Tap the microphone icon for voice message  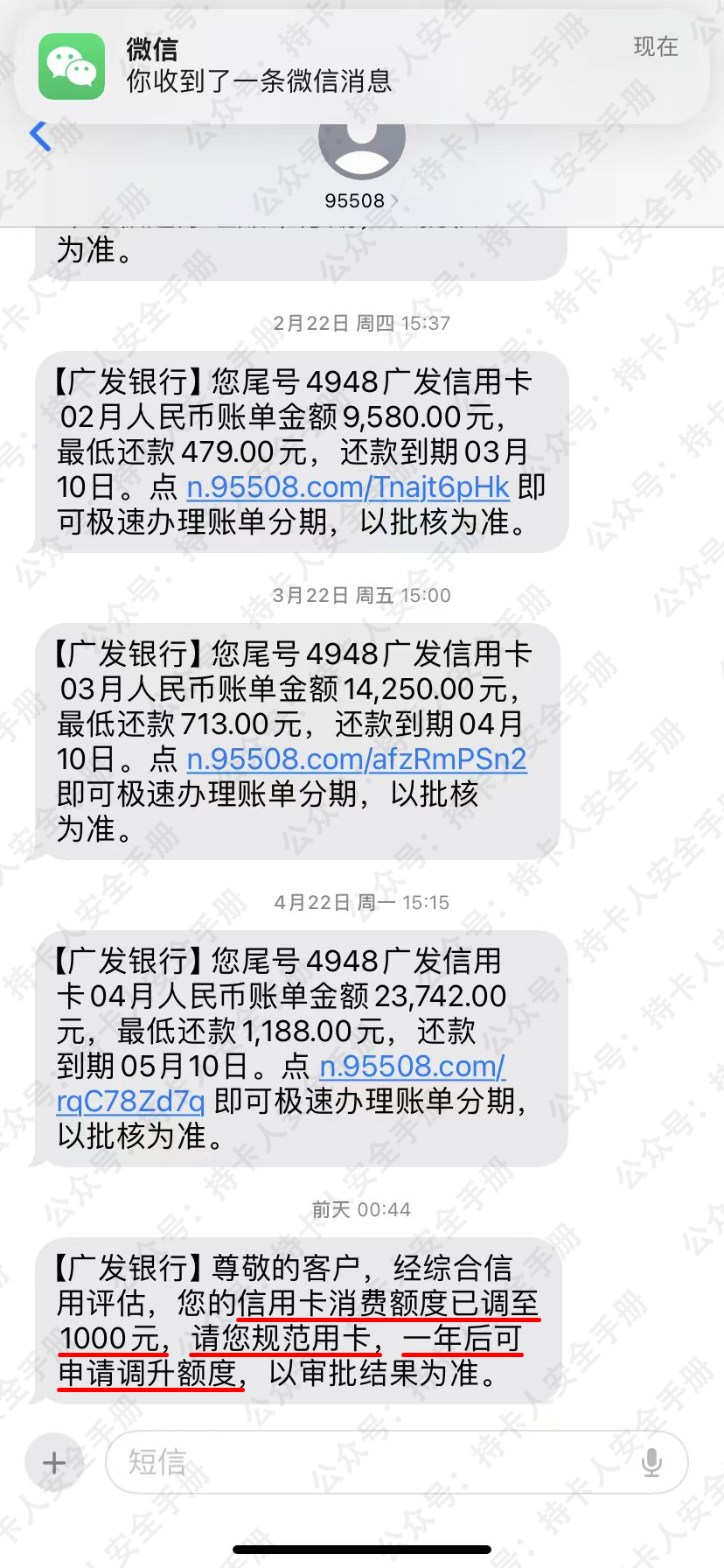[651, 1462]
